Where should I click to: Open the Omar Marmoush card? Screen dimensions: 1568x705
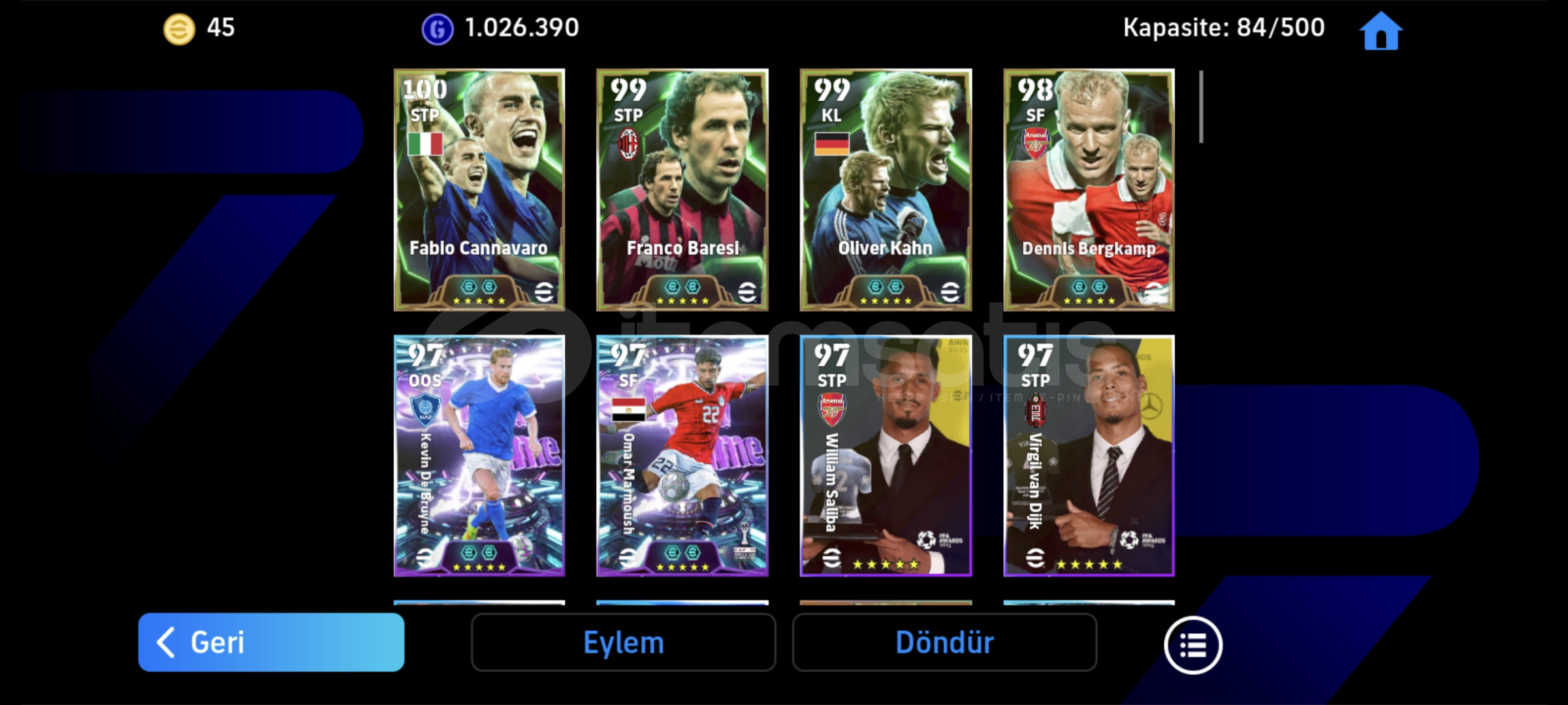click(682, 456)
